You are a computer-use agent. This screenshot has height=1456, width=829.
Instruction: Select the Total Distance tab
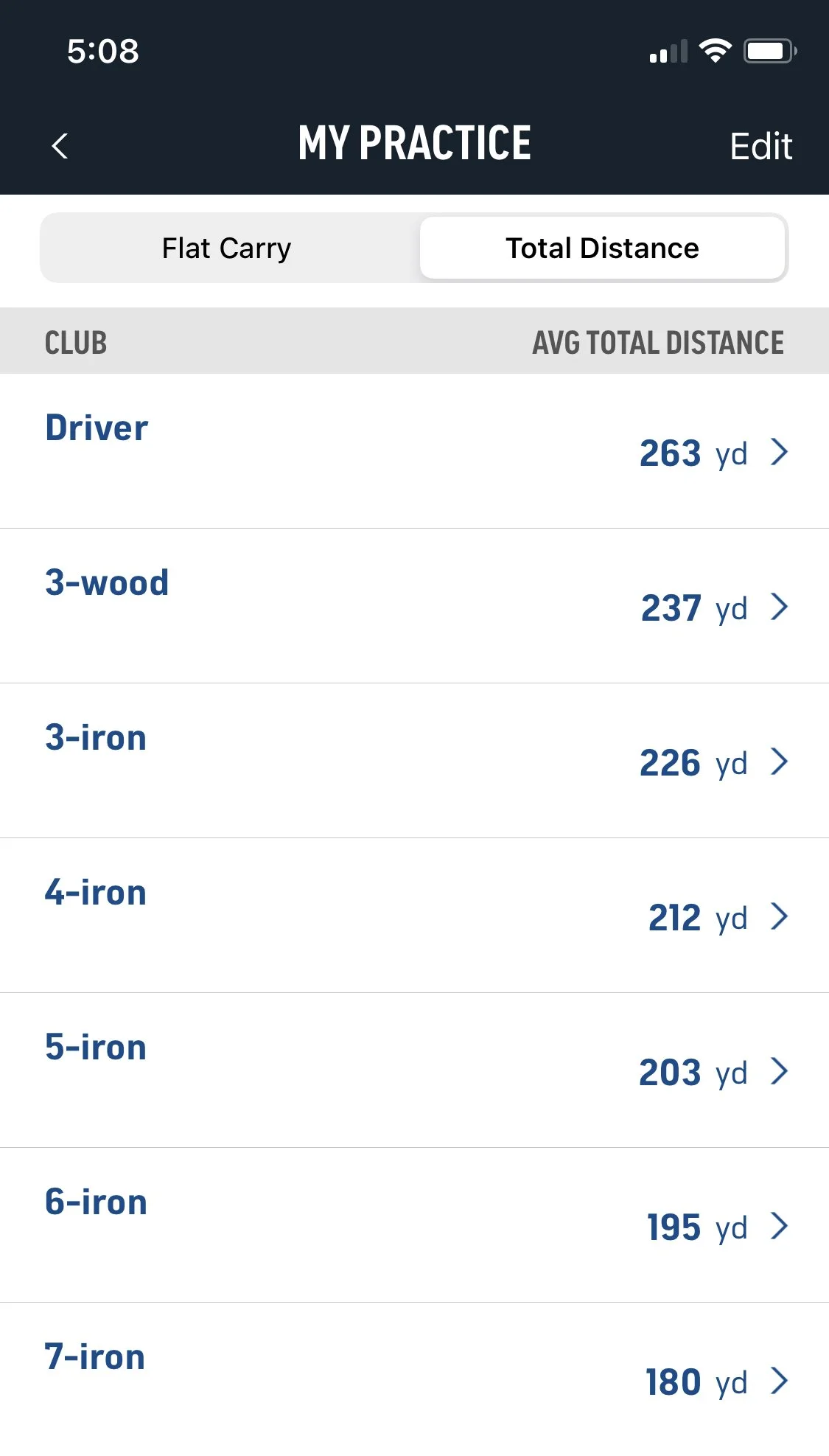coord(602,248)
